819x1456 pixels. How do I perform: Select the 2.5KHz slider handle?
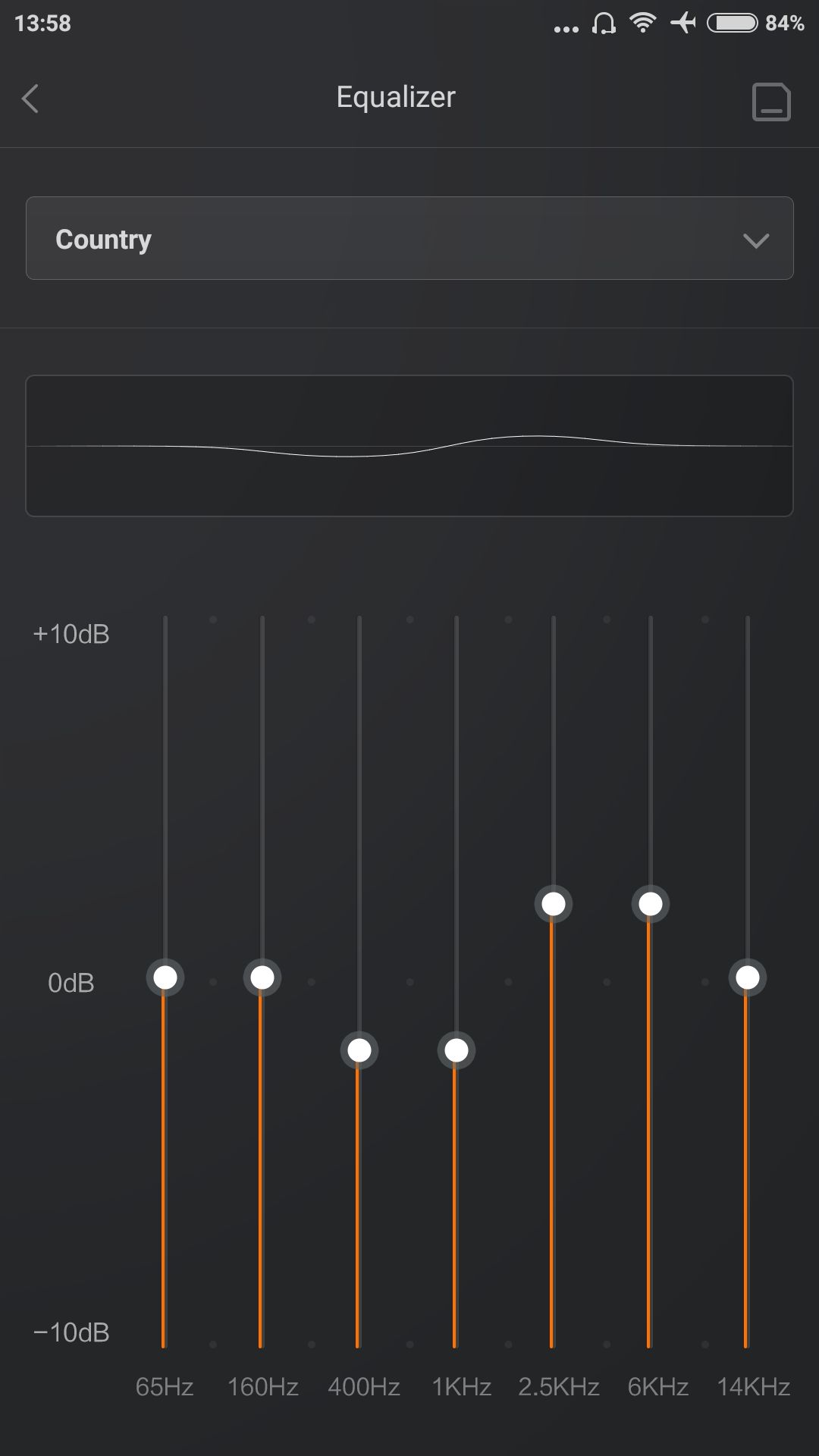pyautogui.click(x=554, y=904)
